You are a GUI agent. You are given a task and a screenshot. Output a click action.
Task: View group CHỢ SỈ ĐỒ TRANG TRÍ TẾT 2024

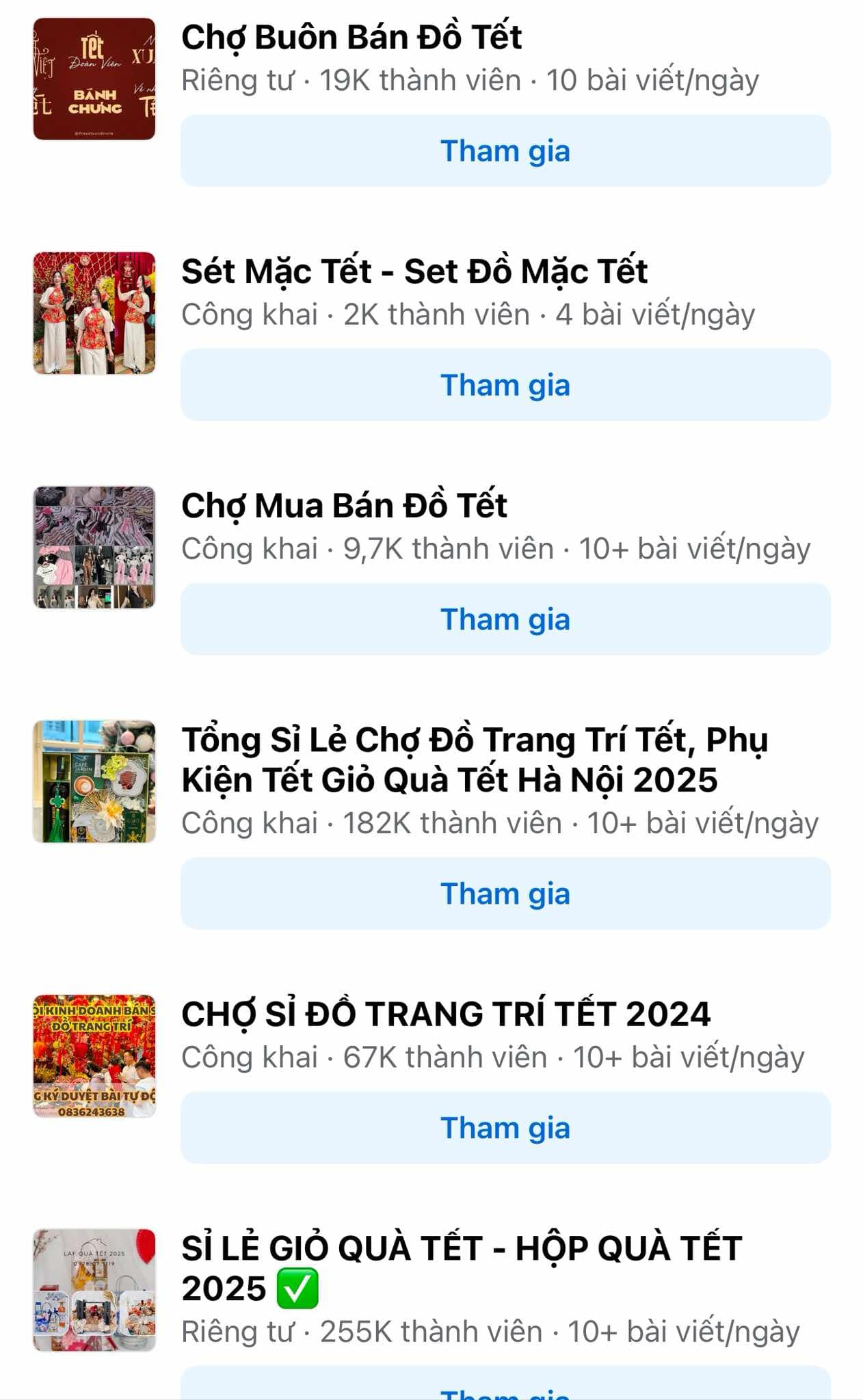(x=445, y=1014)
